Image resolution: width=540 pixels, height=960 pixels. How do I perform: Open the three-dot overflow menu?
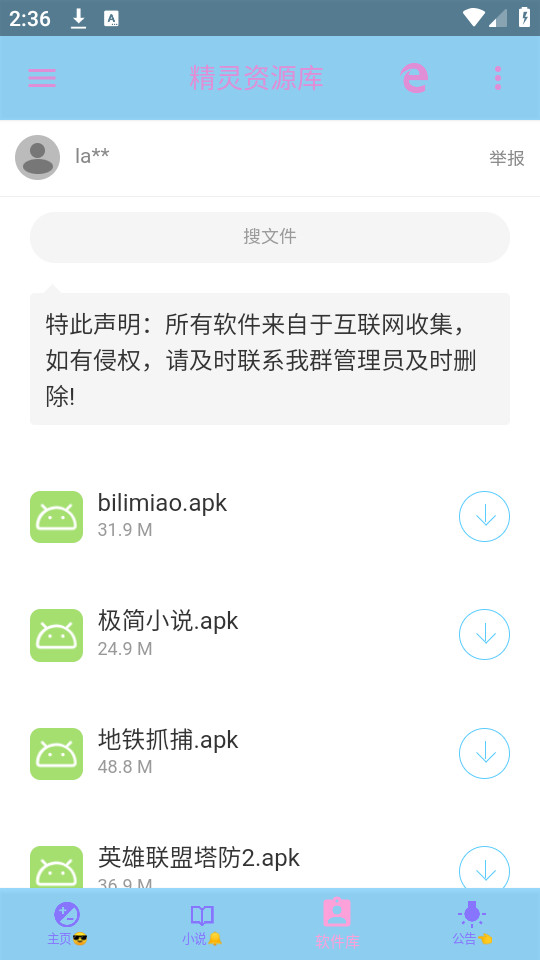[498, 78]
